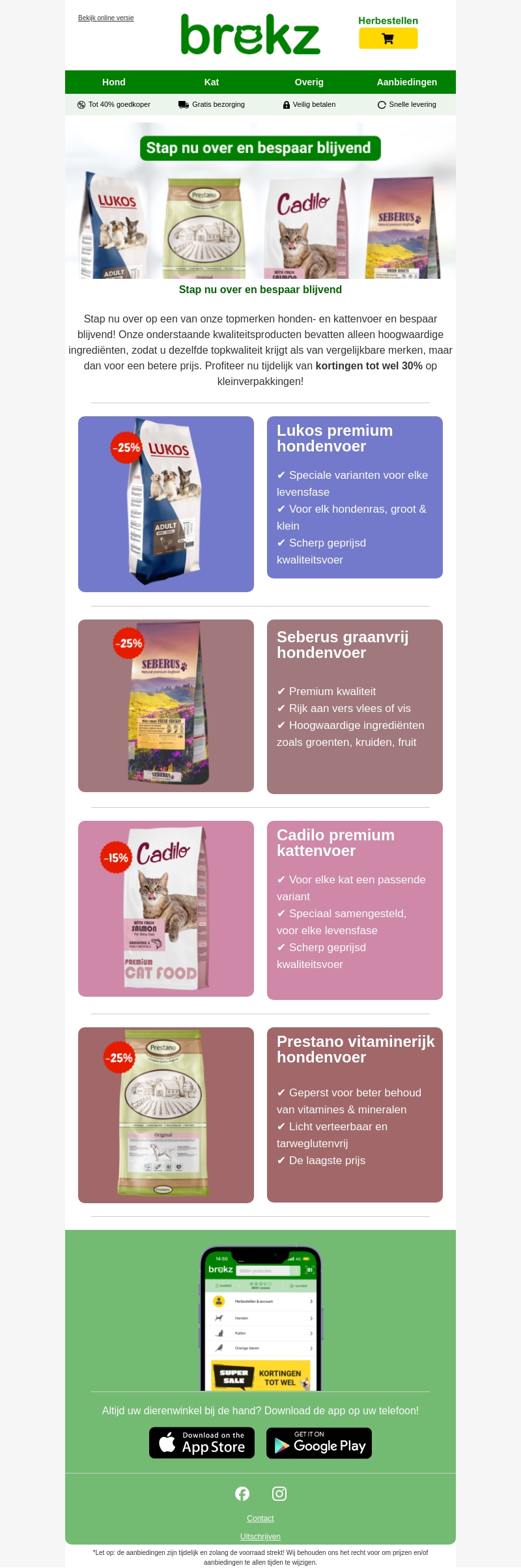Visit the Facebook page
Viewport: 521px width, 1568px height.
click(242, 1494)
